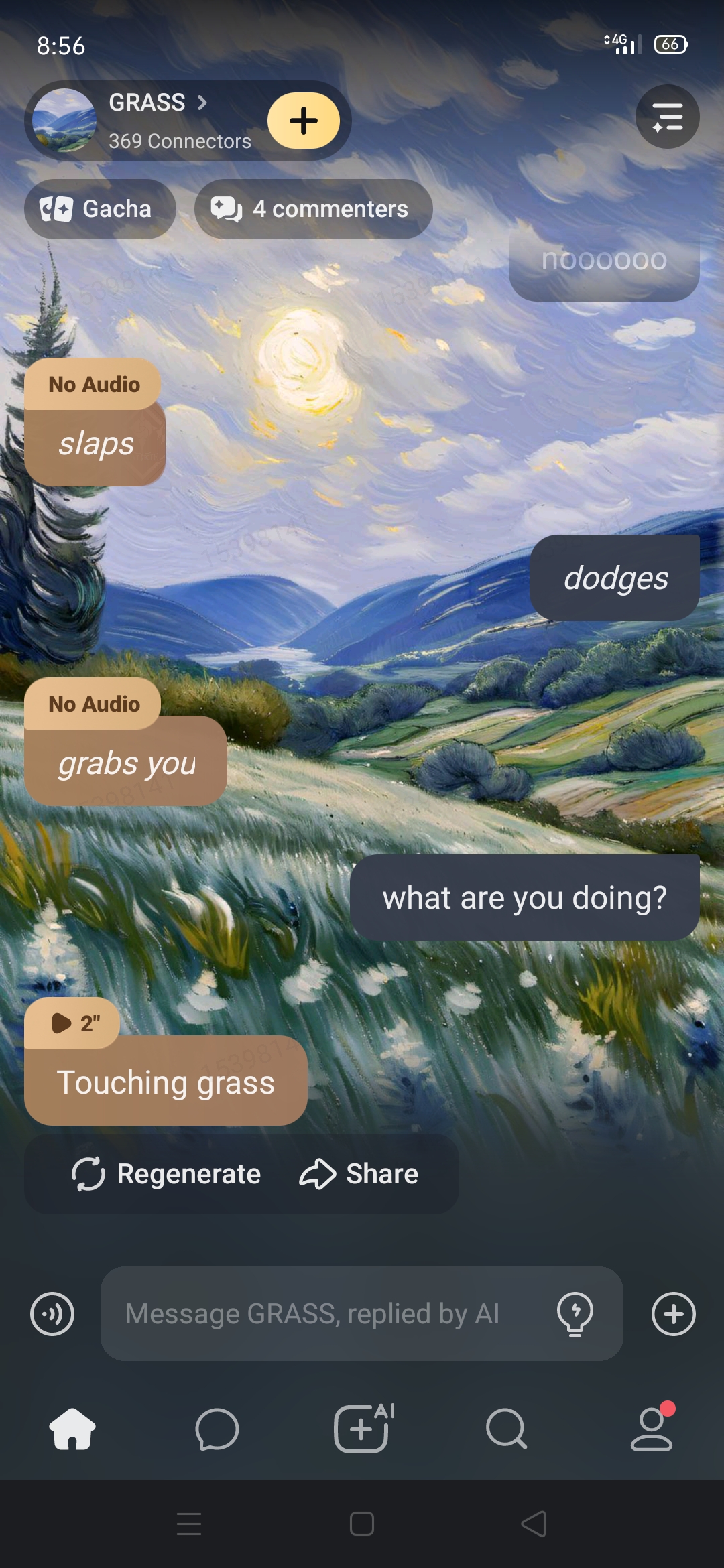Play the 2-second audio of Touching grass
The width and height of the screenshot is (724, 1568).
coord(72,1023)
